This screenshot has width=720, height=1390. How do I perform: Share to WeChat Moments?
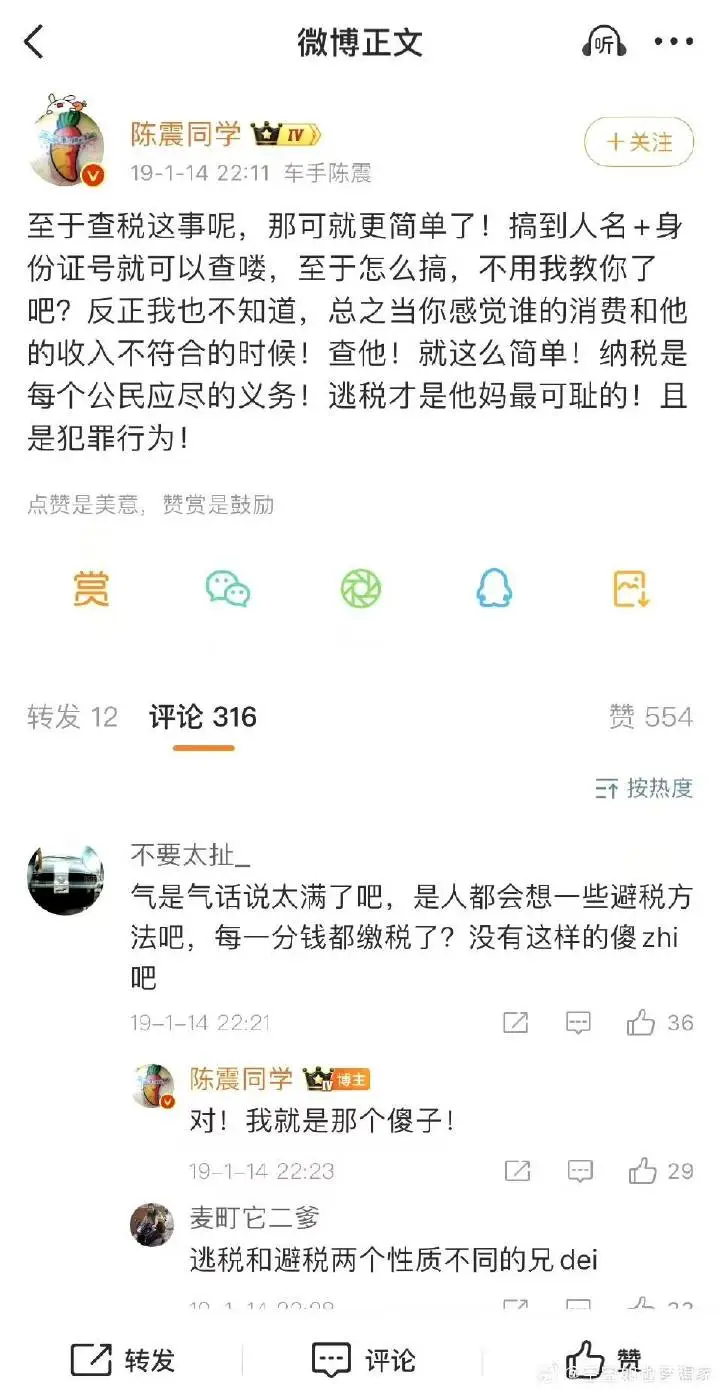point(361,589)
